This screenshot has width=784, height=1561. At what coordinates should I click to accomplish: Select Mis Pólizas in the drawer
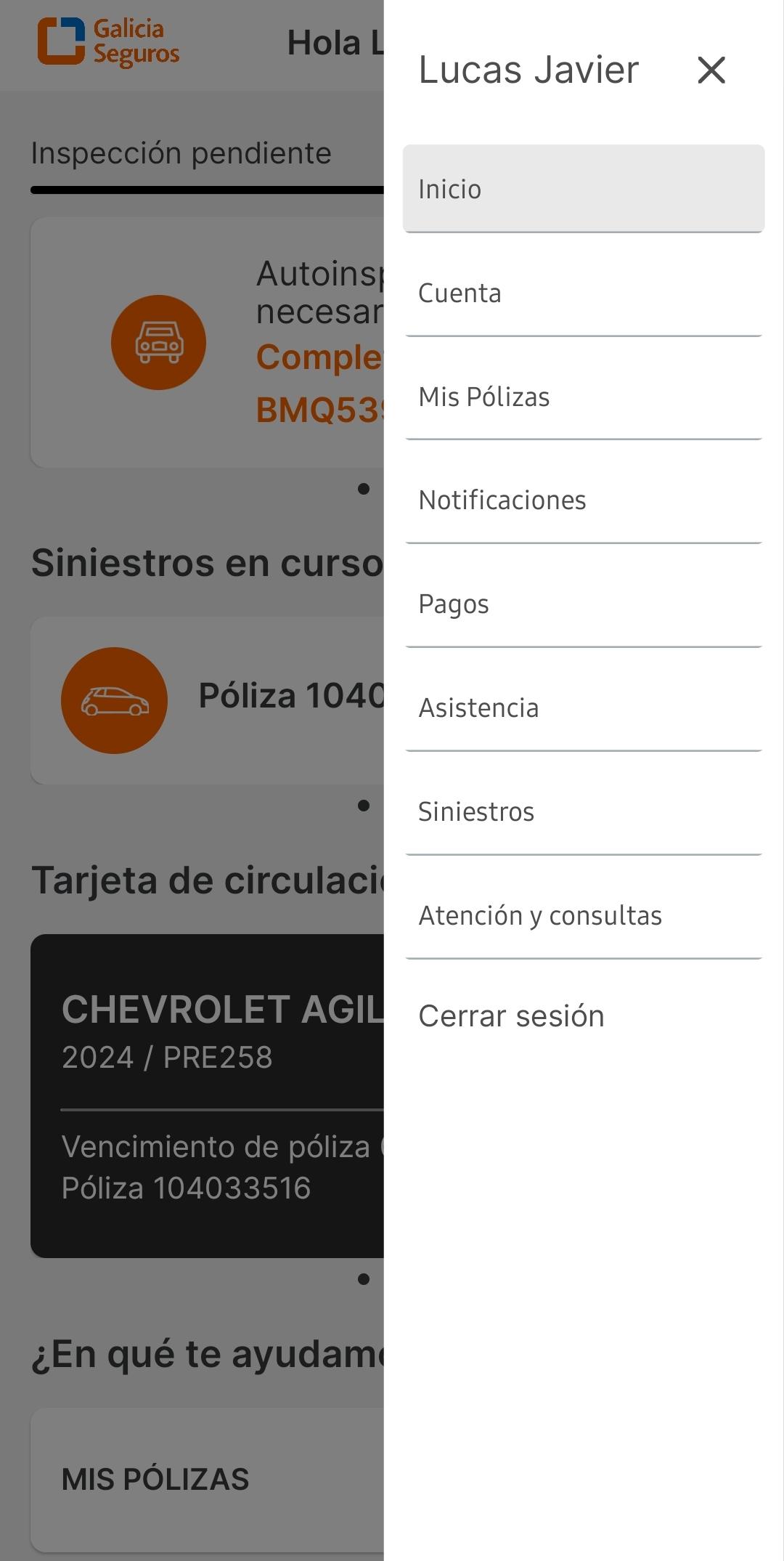tap(584, 397)
